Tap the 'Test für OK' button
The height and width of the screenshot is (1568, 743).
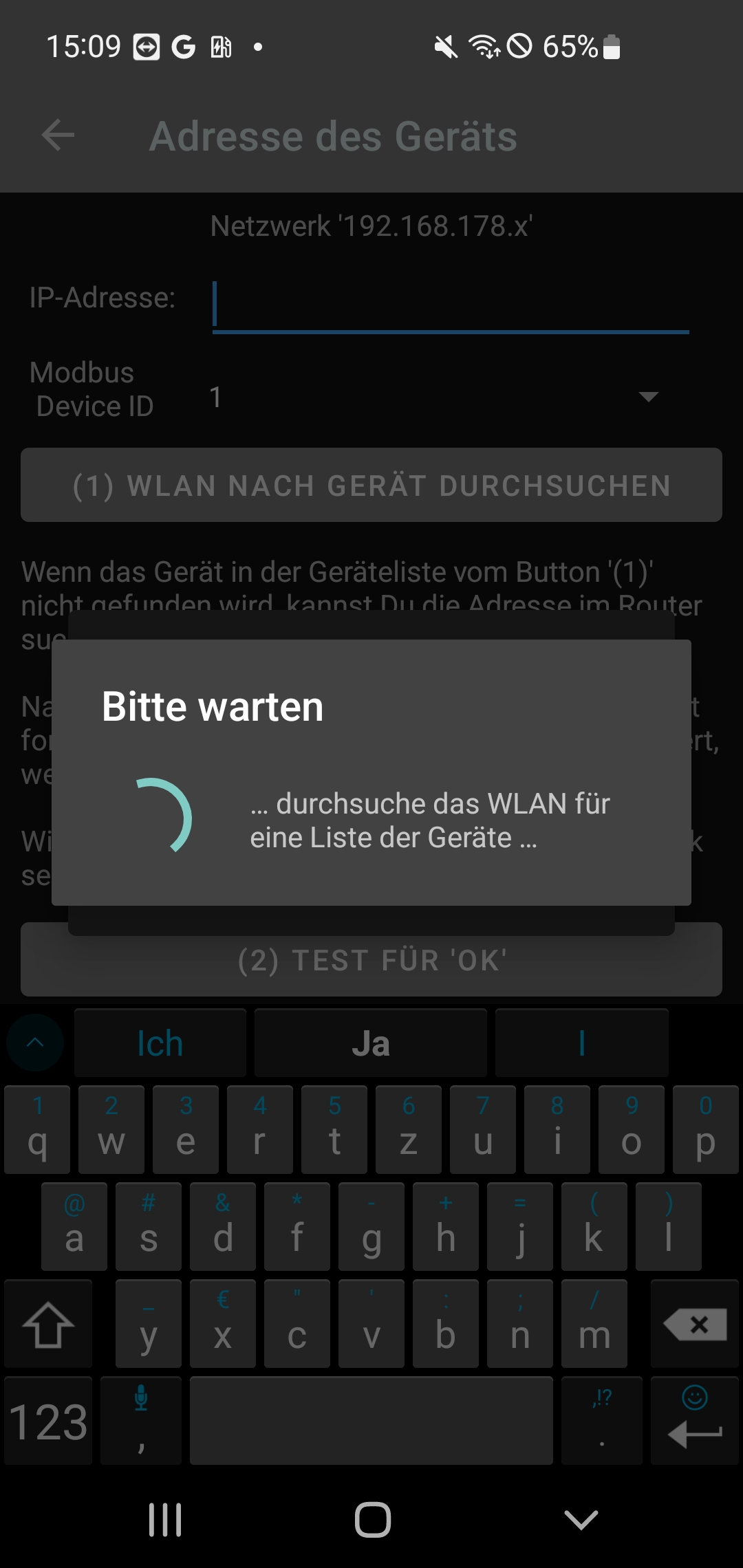pyautogui.click(x=371, y=960)
